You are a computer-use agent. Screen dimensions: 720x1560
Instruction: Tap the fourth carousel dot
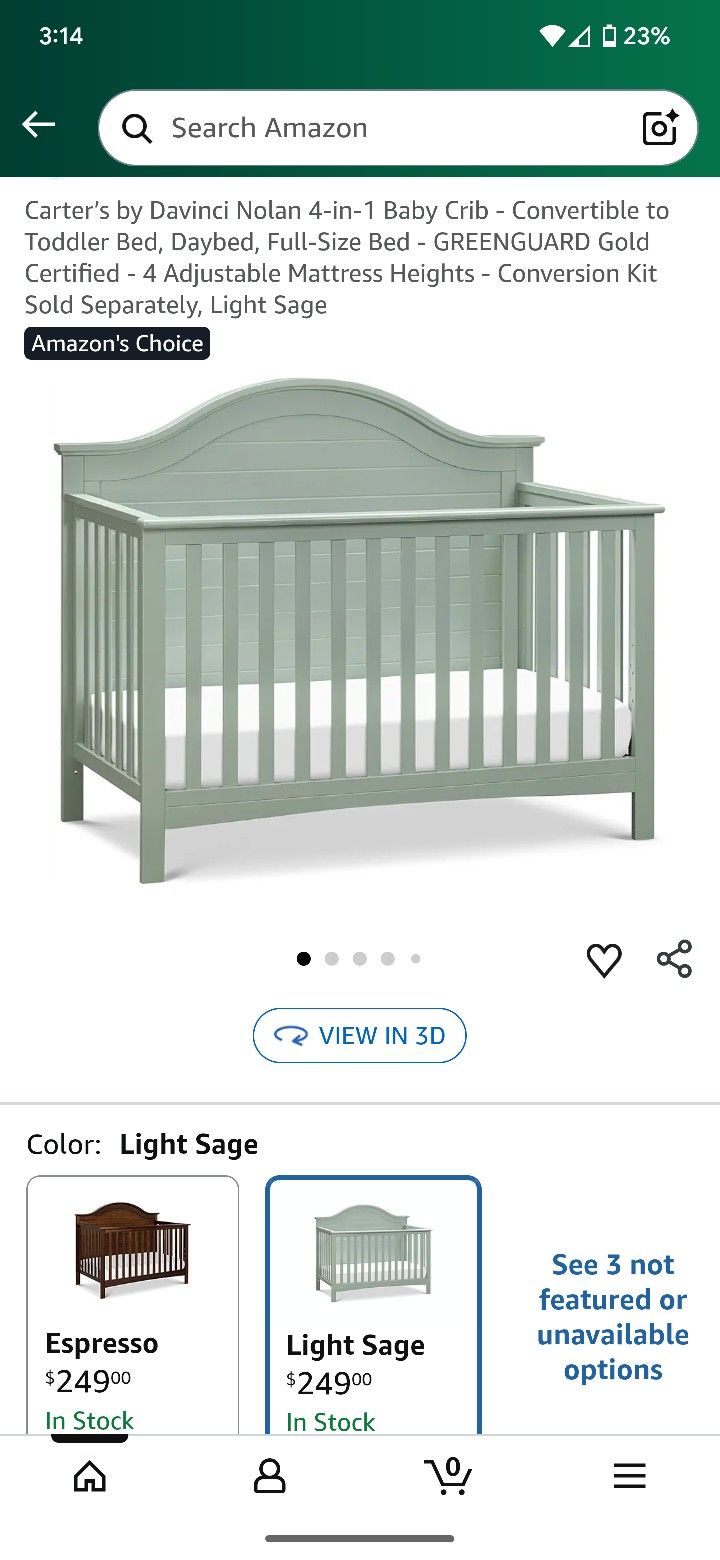[x=387, y=958]
